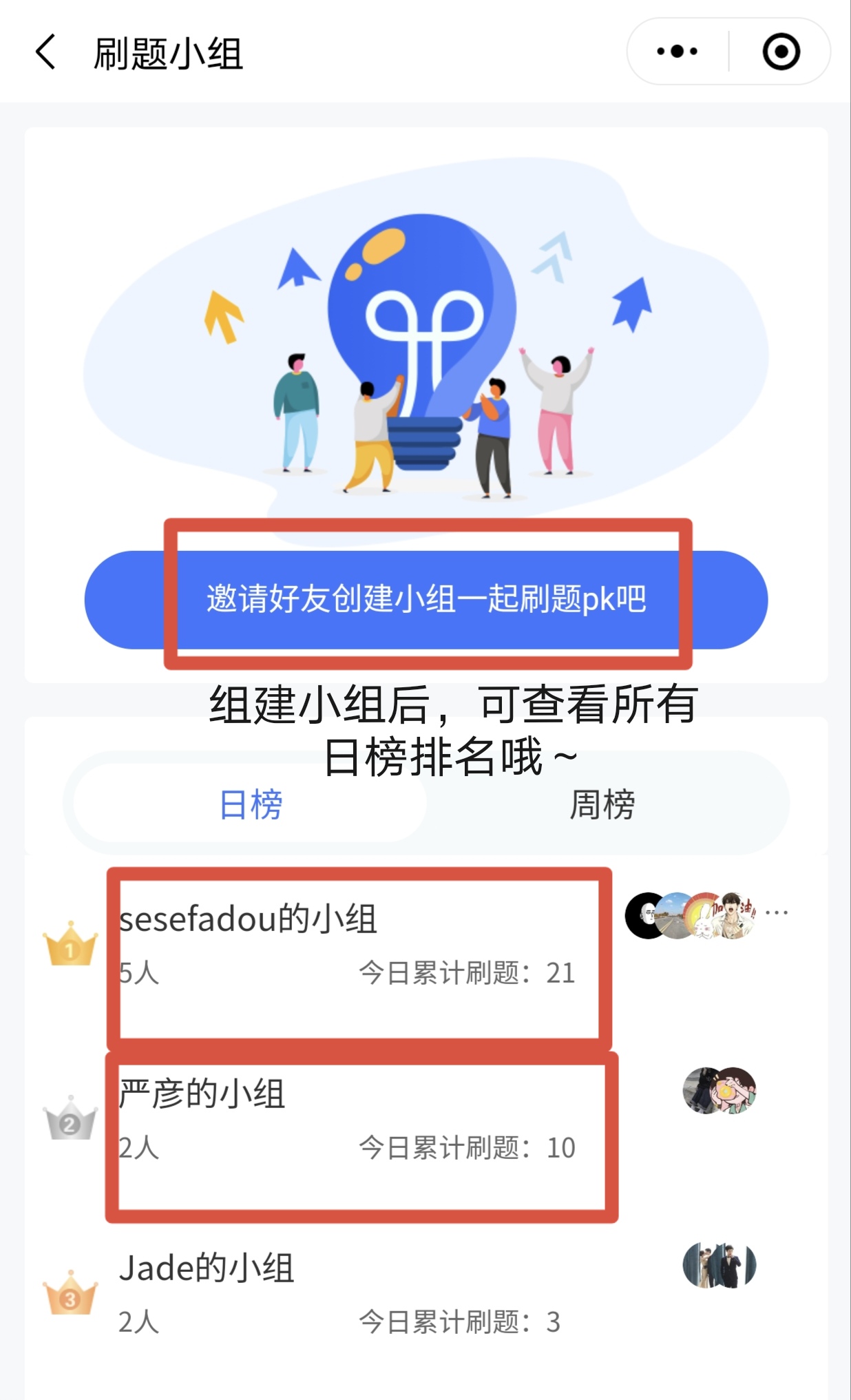This screenshot has width=851, height=1400.
Task: Open the mini program more options menu
Action: click(677, 52)
